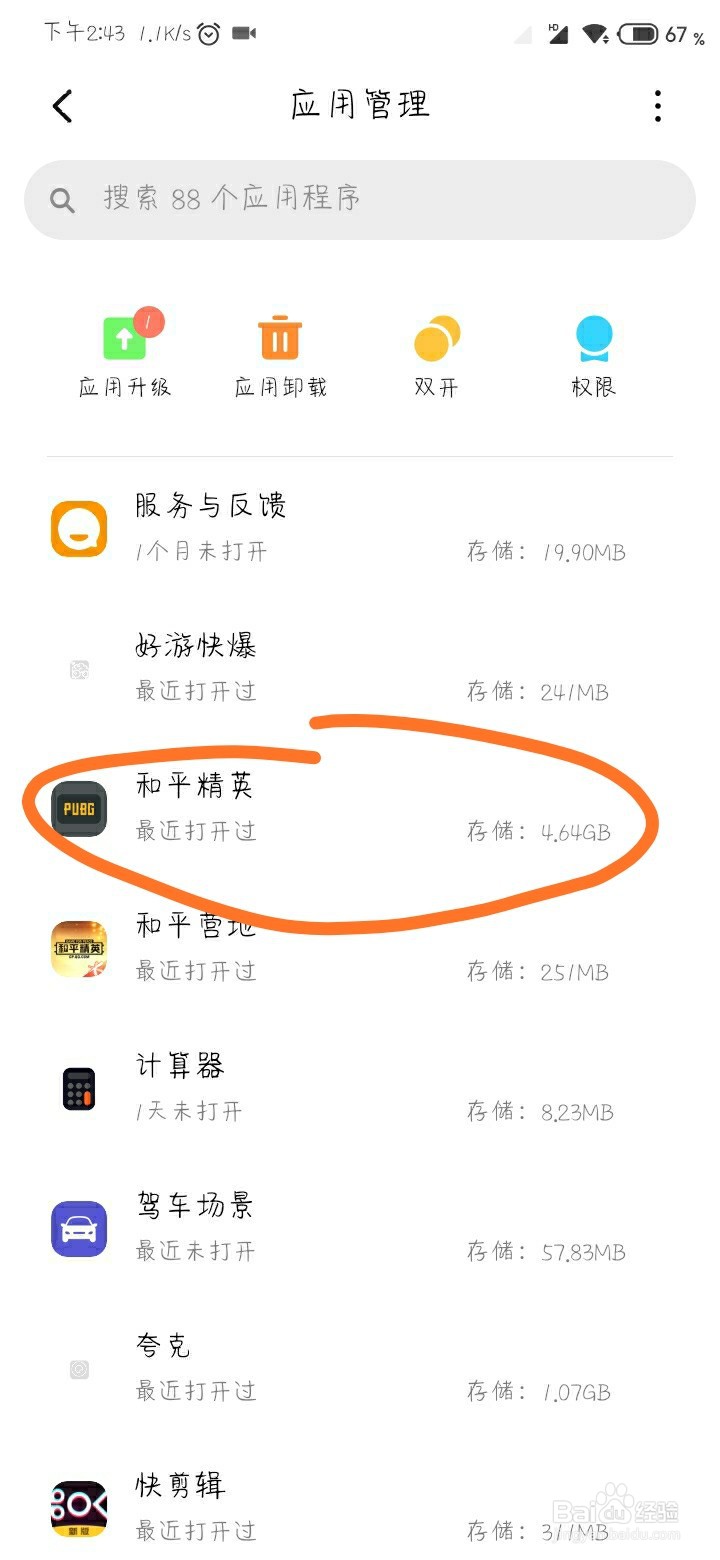720x1560 pixels.
Task: Tap the 和平营地 app icon
Action: click(x=78, y=947)
